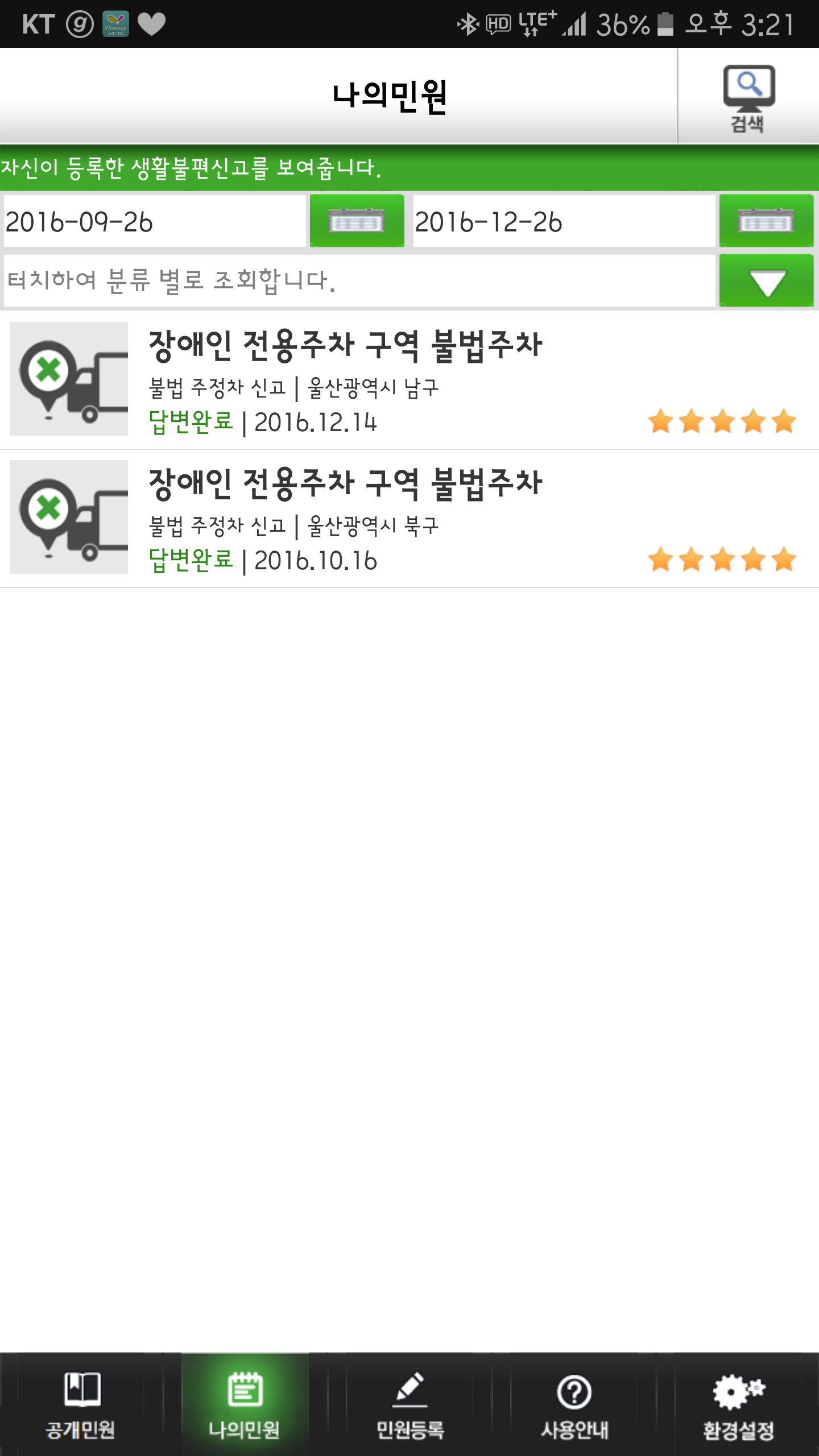Tap the 검색 search button

748,97
